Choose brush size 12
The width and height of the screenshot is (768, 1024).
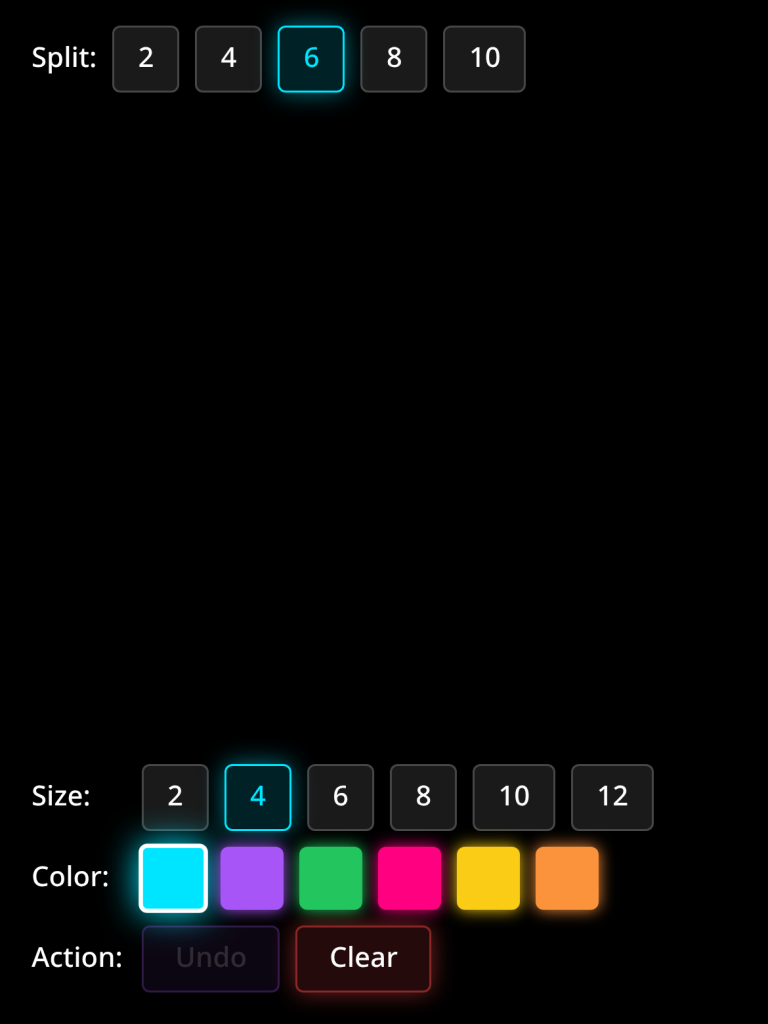tap(612, 797)
